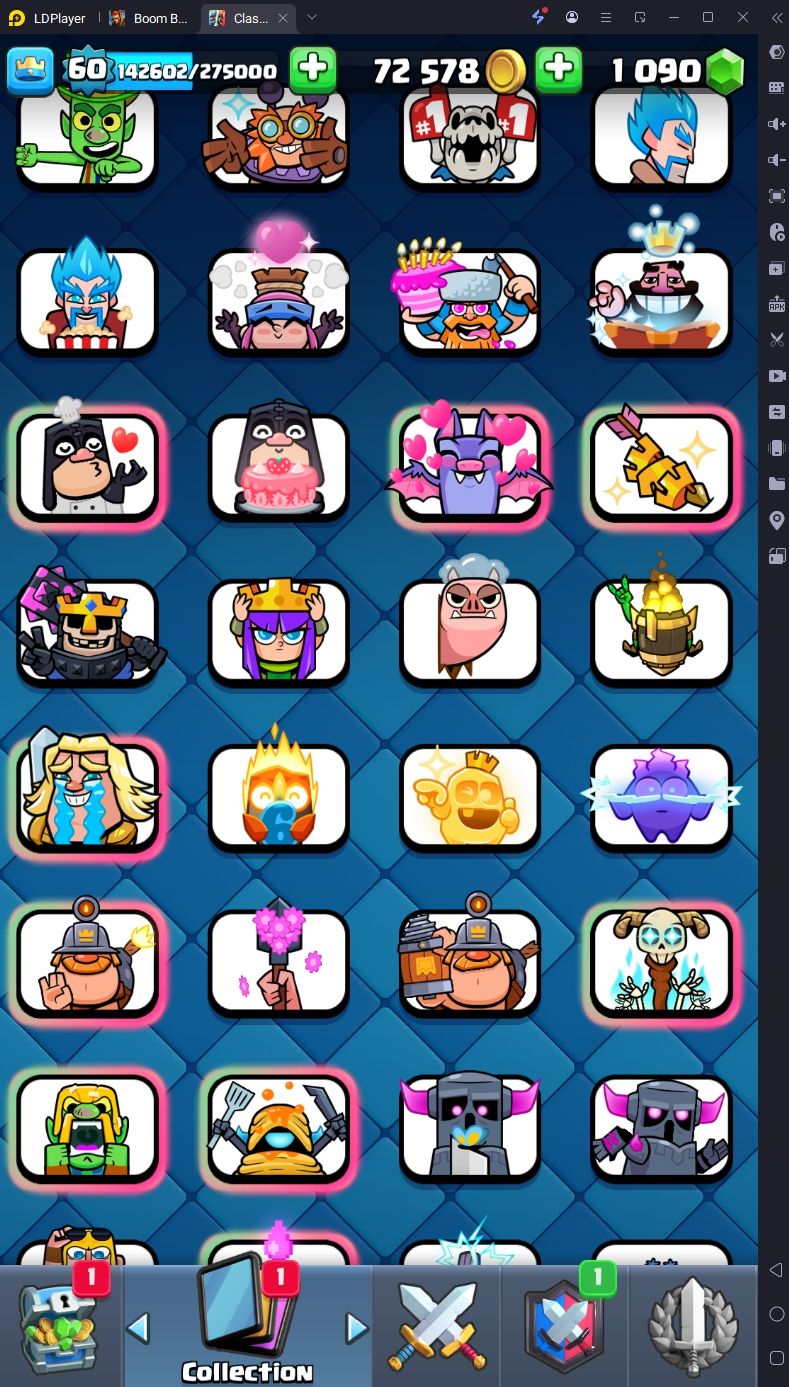Select the bat with pink hearts emote
Viewport: 789px width, 1387px height.
pos(470,466)
